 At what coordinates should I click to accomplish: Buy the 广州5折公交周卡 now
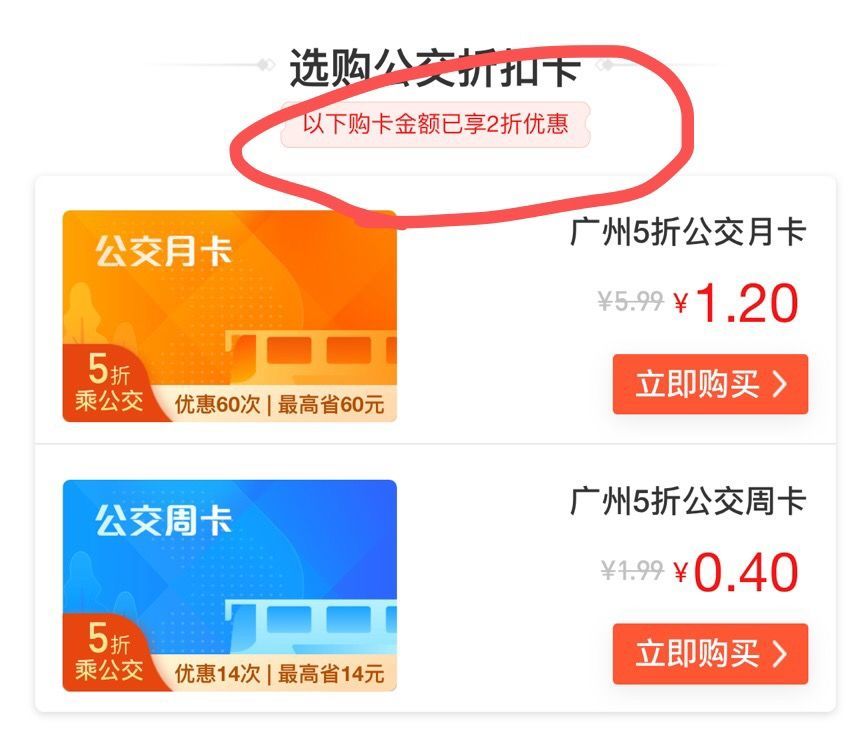[x=710, y=654]
